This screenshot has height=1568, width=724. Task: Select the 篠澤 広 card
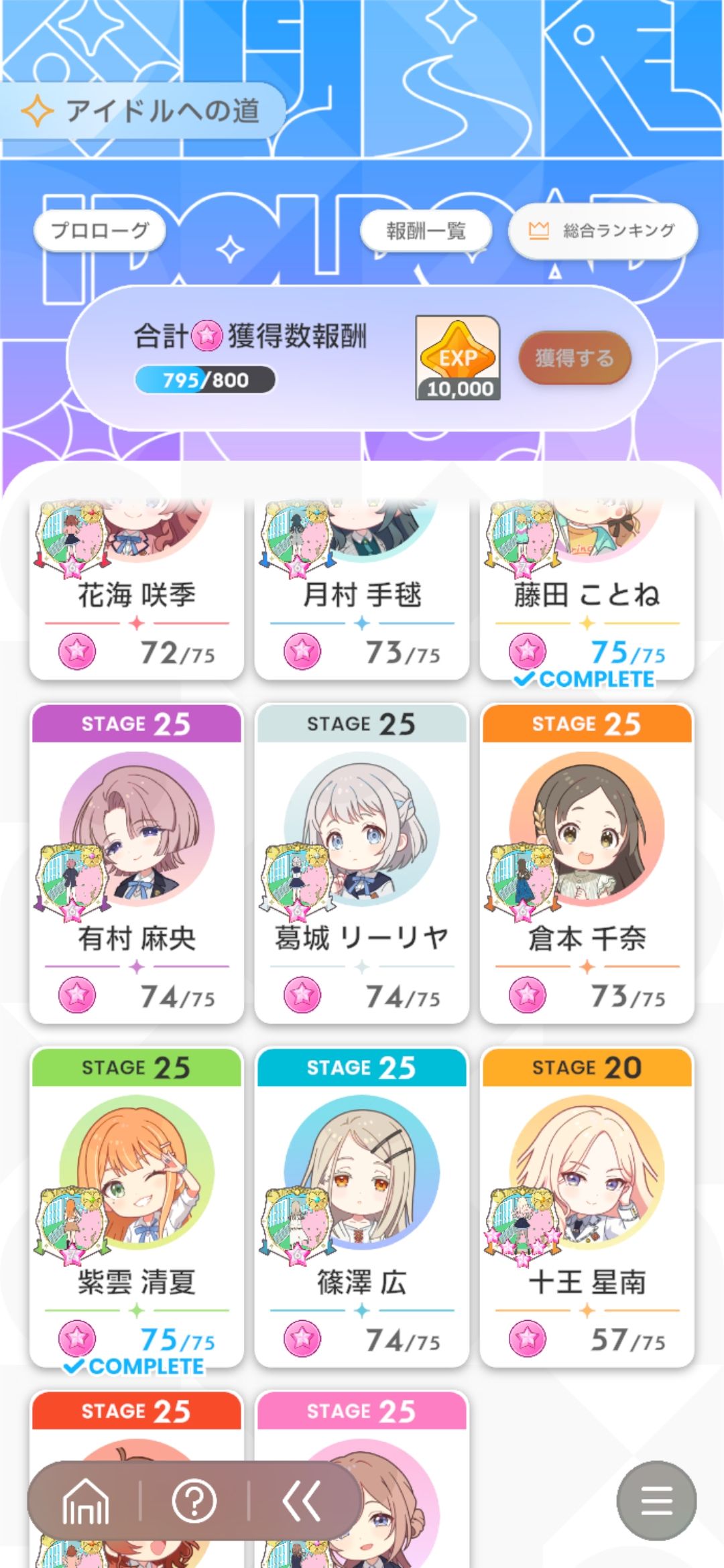pos(362,1206)
